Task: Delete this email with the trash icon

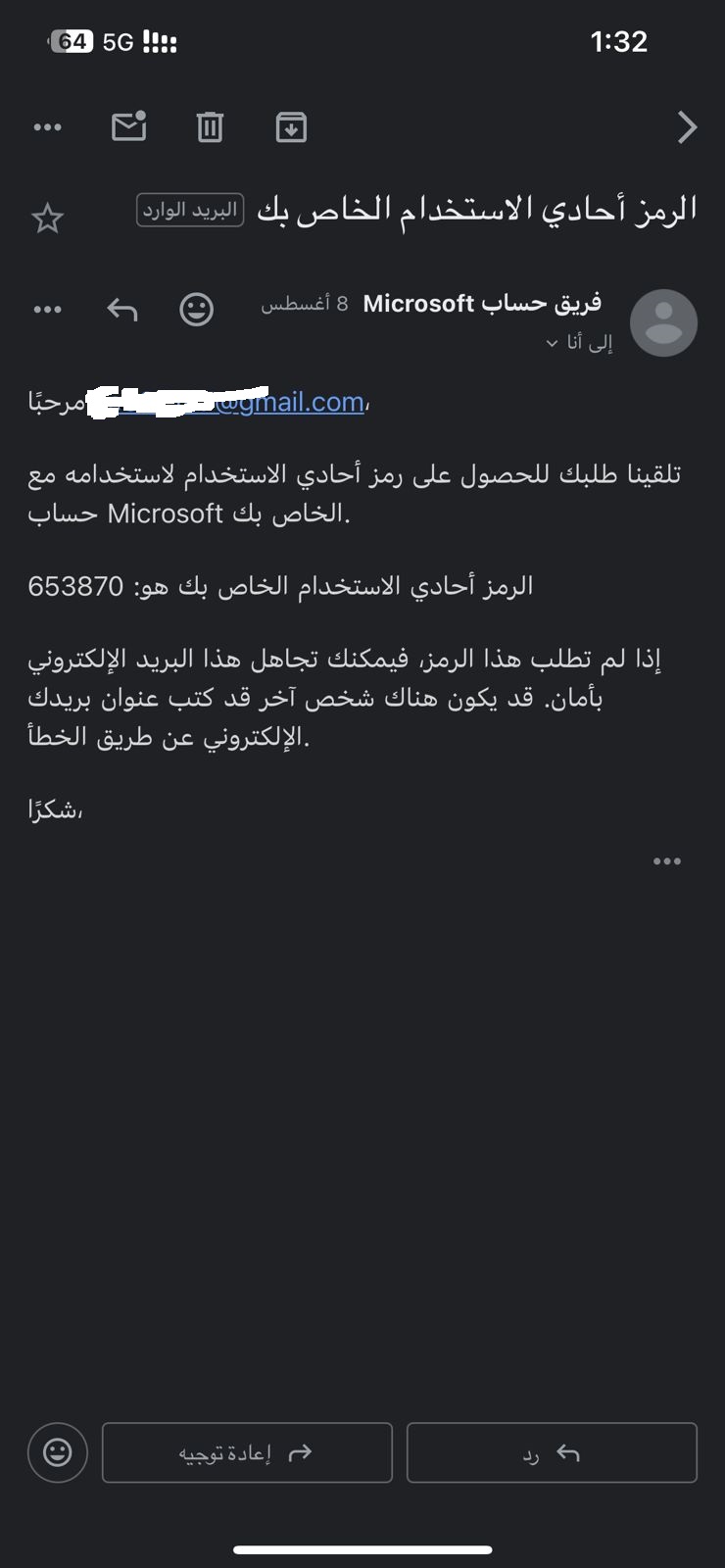Action: (x=210, y=127)
